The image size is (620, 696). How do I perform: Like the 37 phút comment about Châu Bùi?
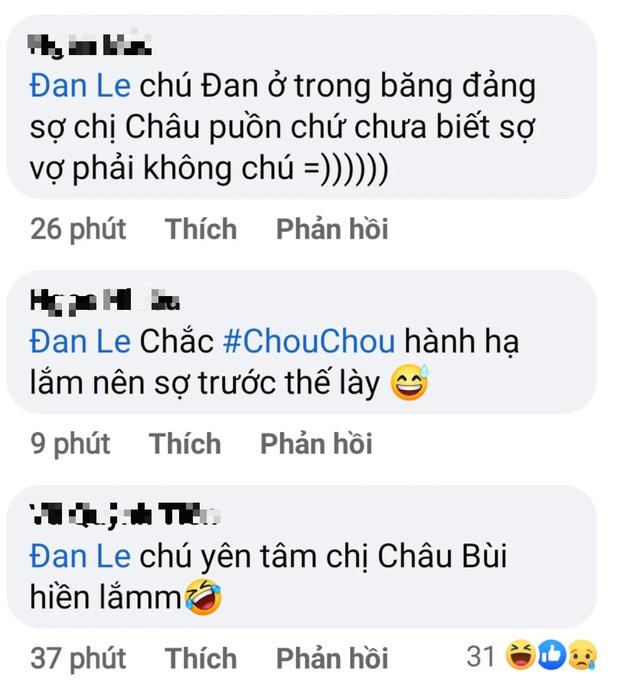(201, 658)
